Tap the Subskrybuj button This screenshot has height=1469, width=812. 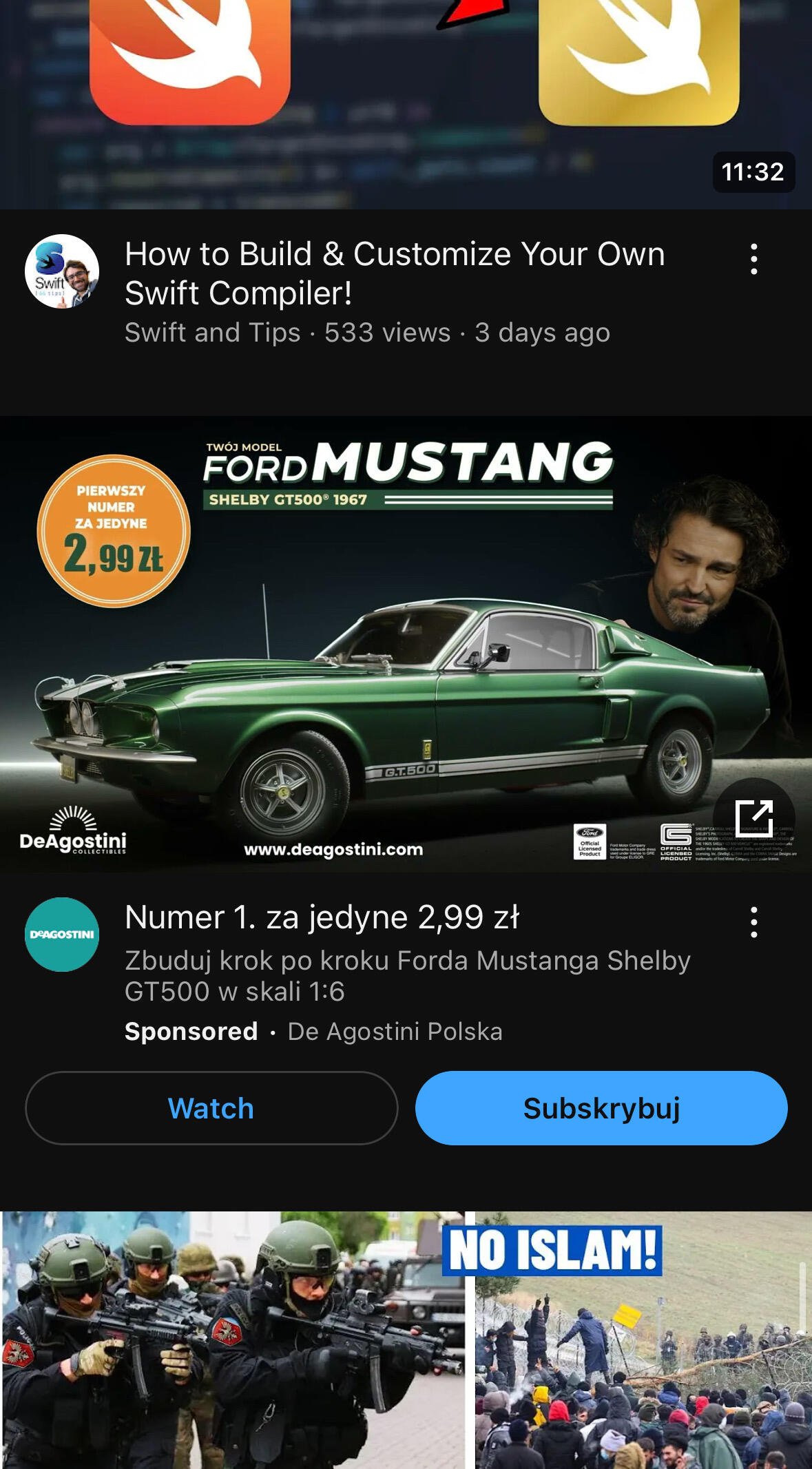(x=601, y=1108)
